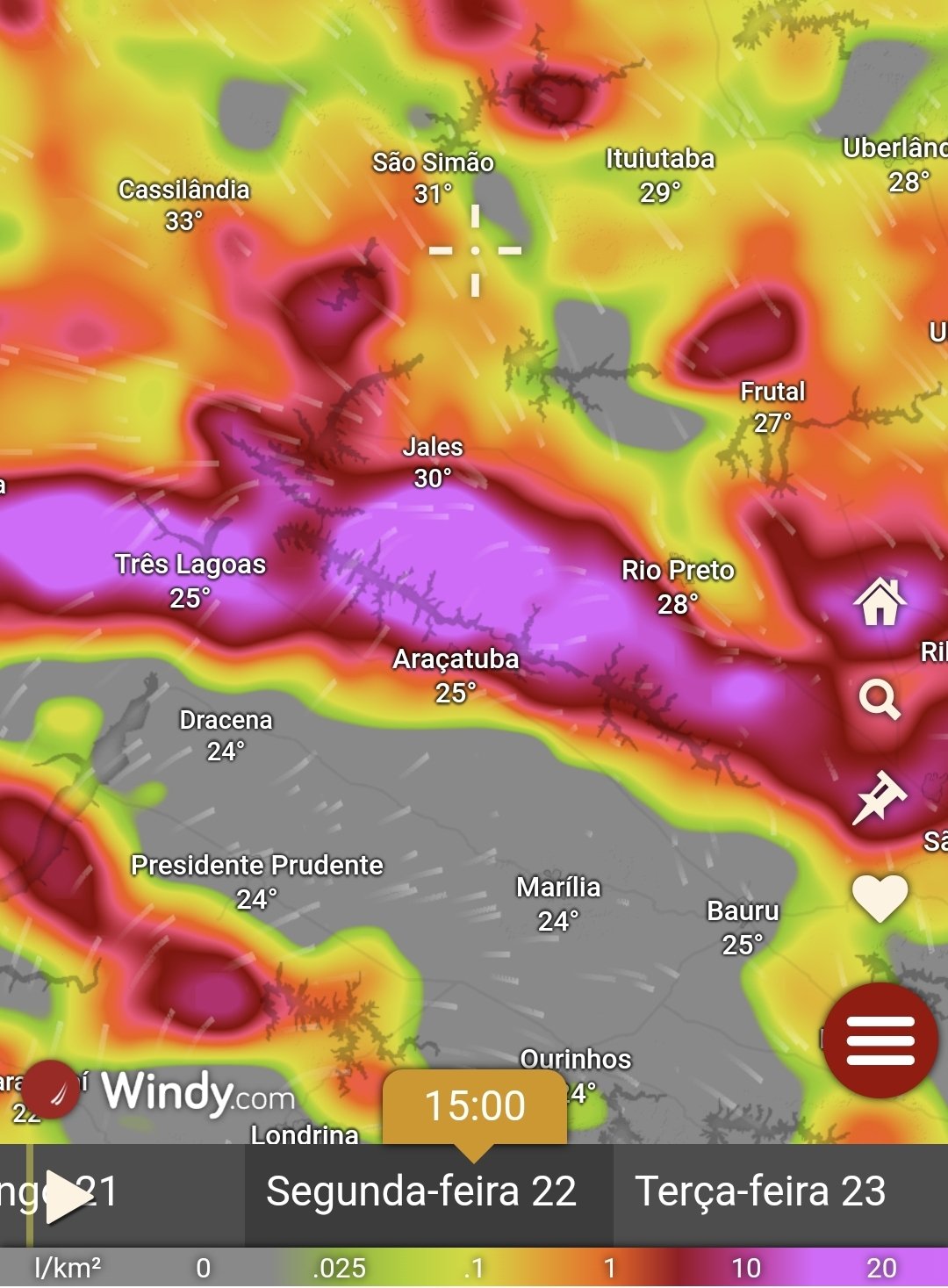Open forecast for Rio Preto
948x1288 pixels.
[678, 571]
